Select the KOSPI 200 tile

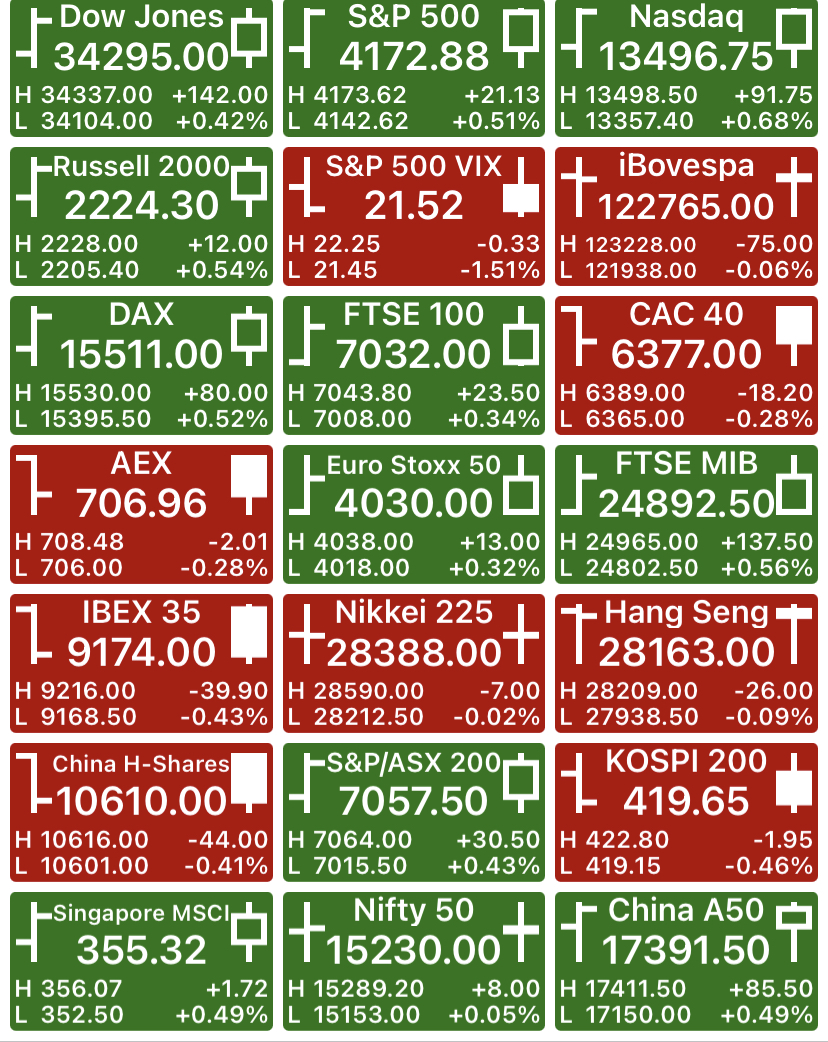(x=686, y=812)
